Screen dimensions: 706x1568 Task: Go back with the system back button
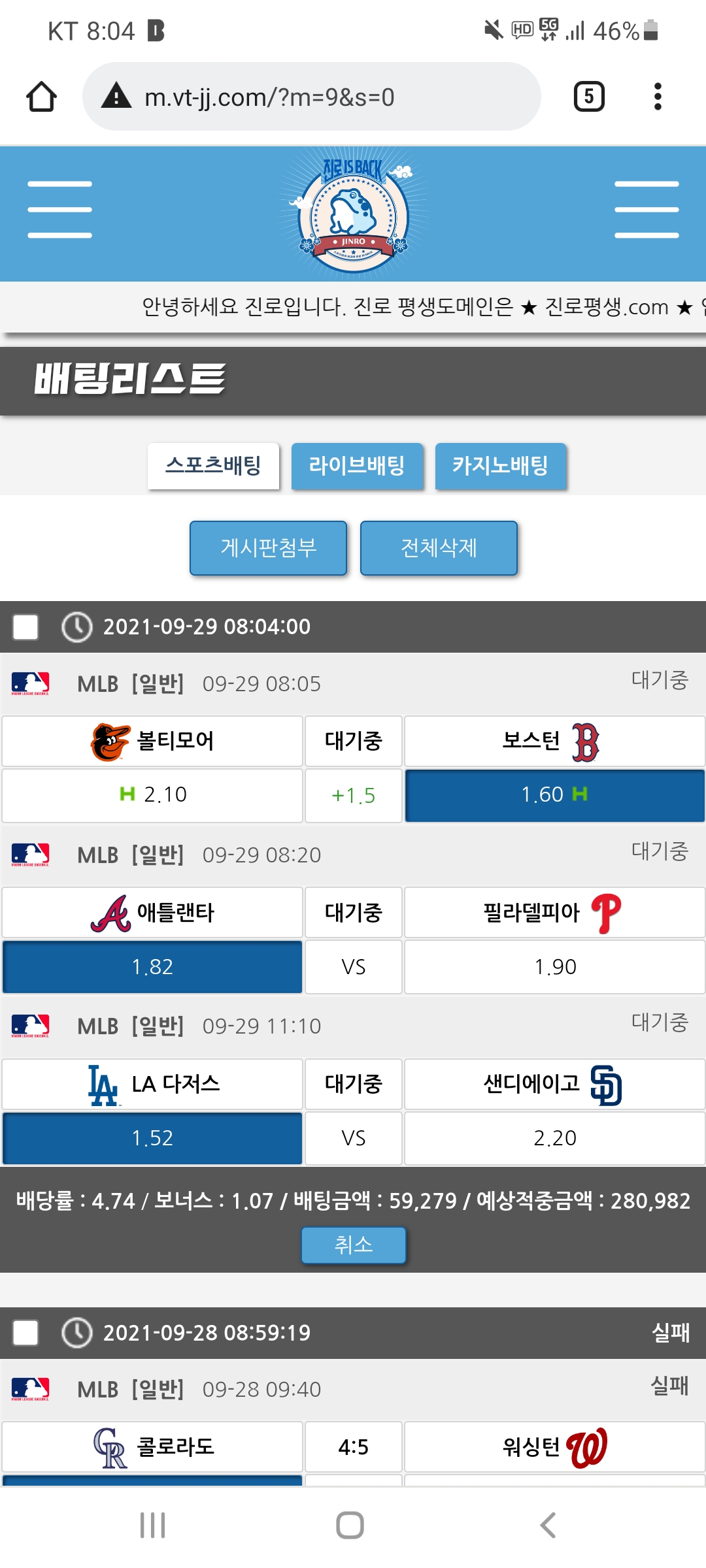point(548,1525)
